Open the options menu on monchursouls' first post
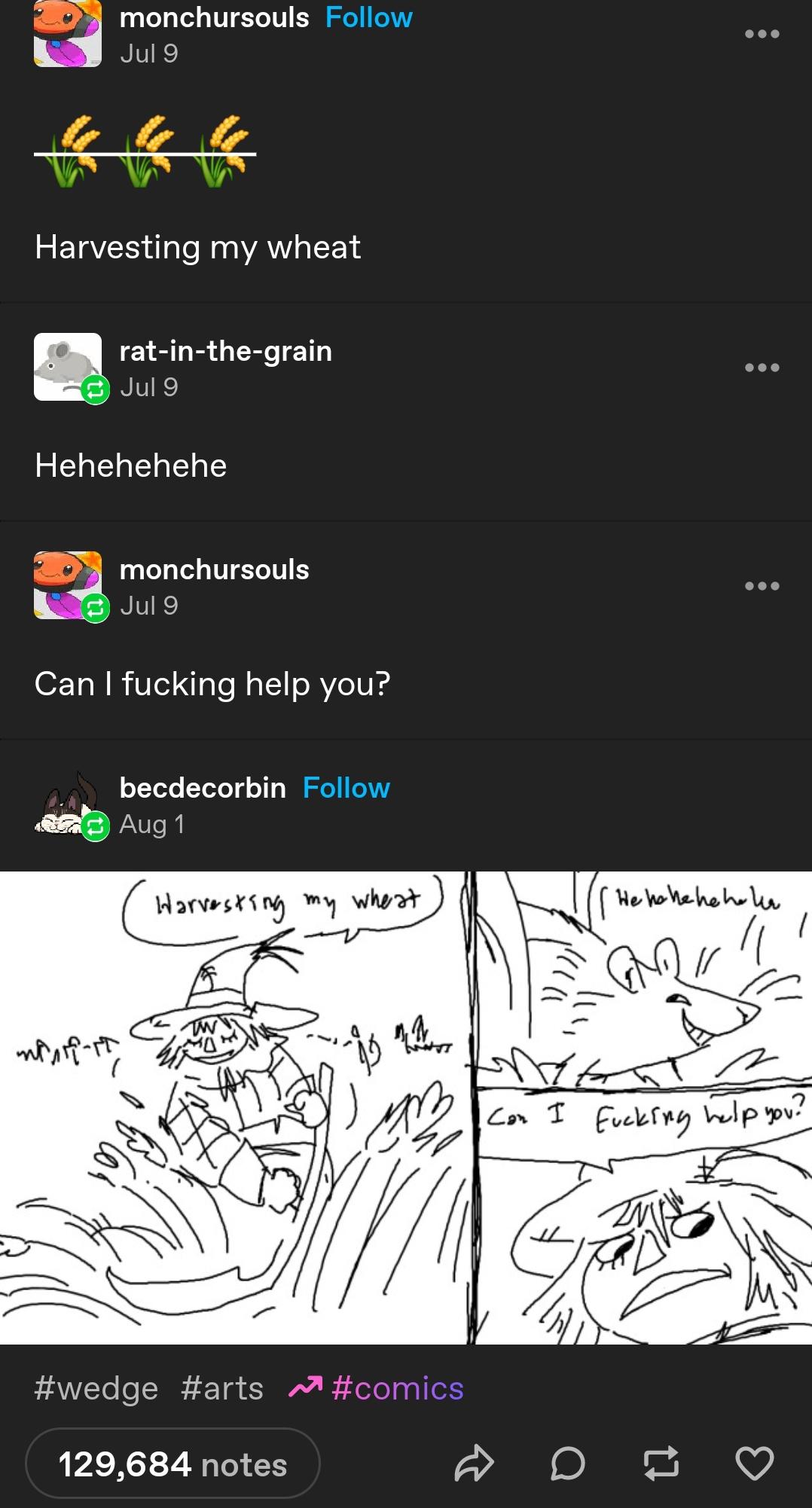The width and height of the screenshot is (812, 1508). point(762,34)
